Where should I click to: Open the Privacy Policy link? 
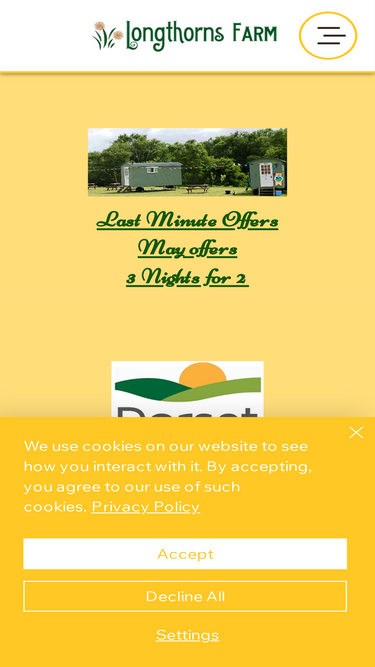click(x=146, y=507)
